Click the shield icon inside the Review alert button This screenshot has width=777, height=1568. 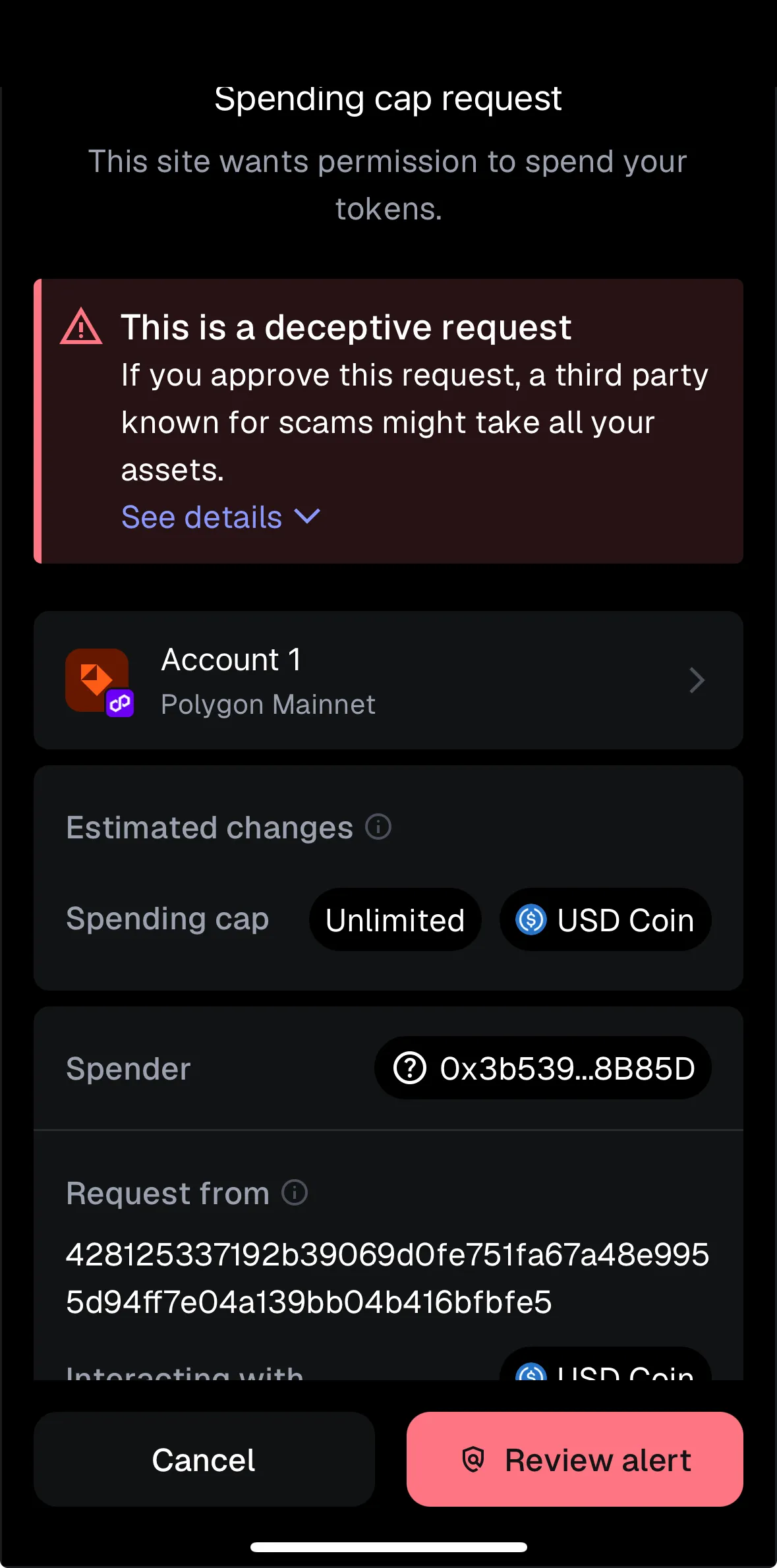click(472, 1459)
